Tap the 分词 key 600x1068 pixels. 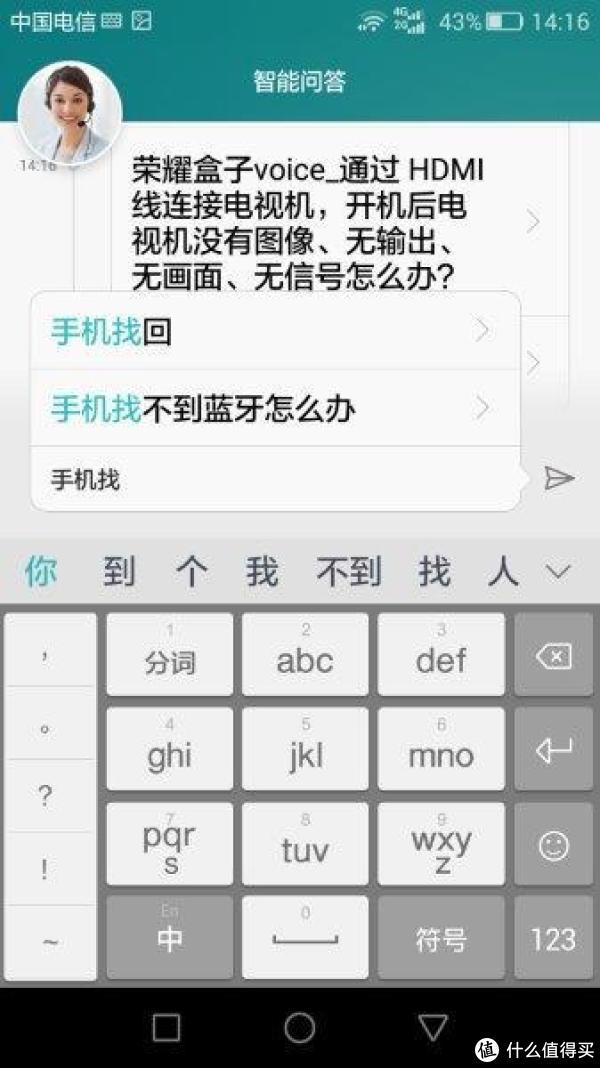[x=170, y=655]
